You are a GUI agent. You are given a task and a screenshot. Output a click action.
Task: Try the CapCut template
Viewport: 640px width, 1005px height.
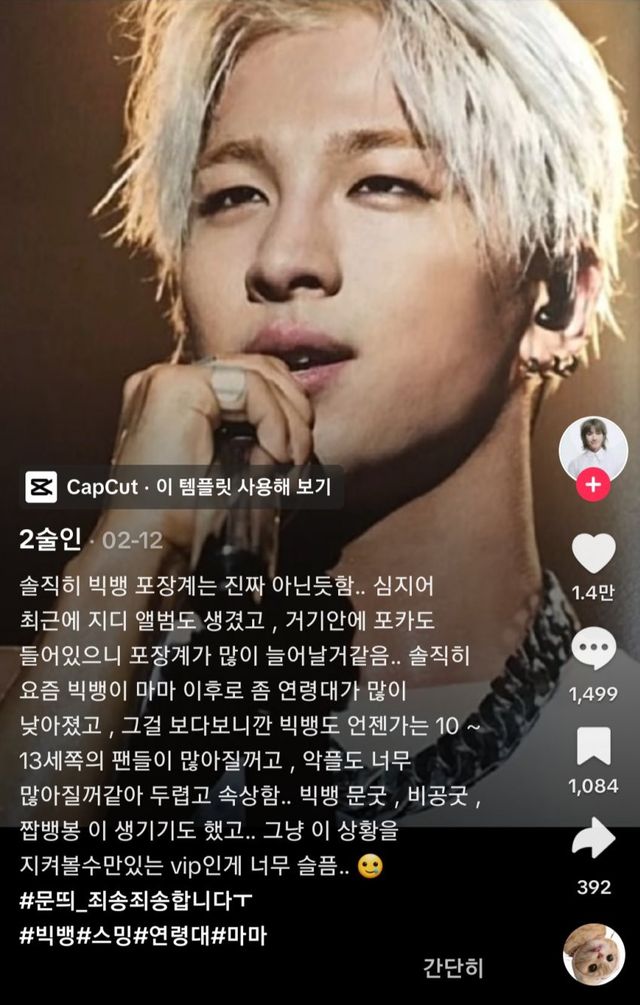click(x=185, y=487)
